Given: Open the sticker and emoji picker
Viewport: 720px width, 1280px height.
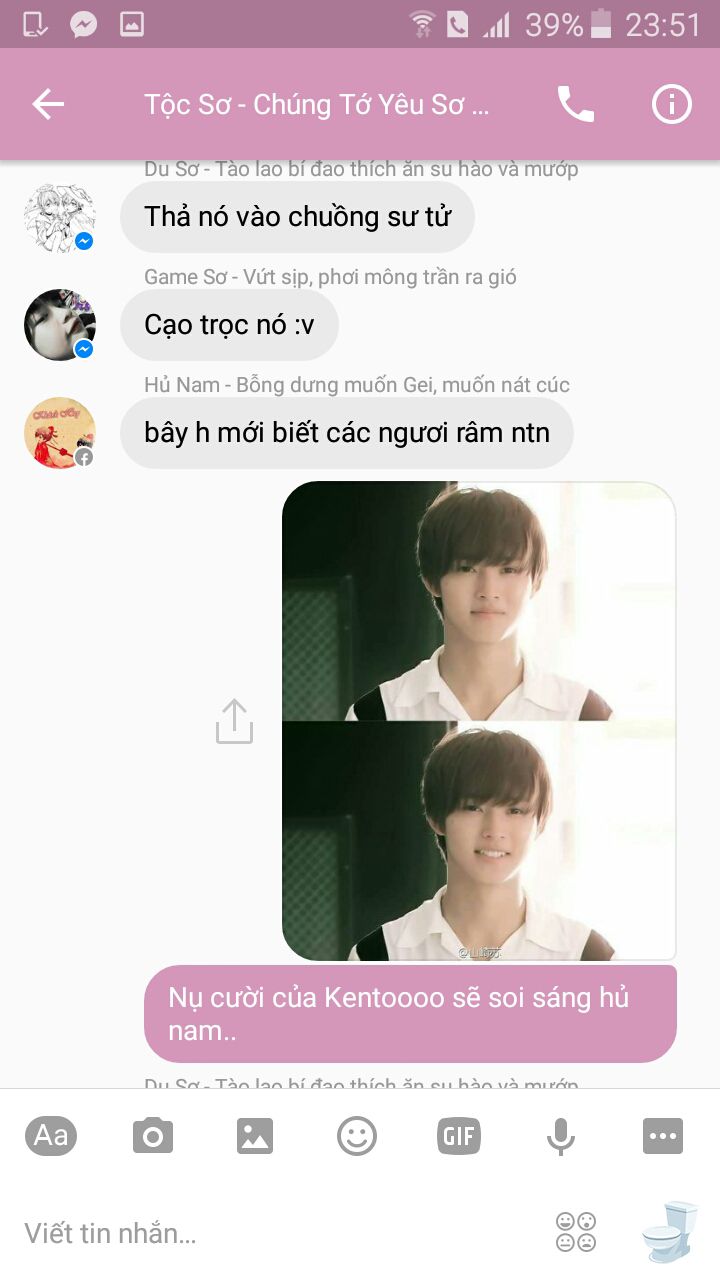Looking at the screenshot, I should pyautogui.click(x=357, y=1136).
